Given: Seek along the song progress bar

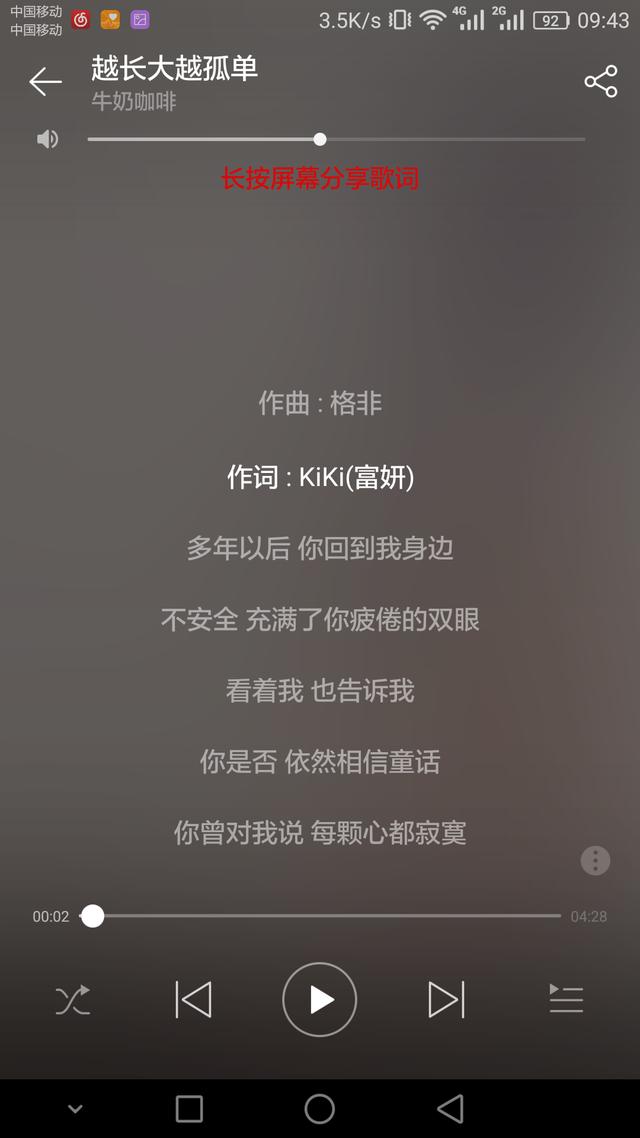Looking at the screenshot, I should 325,916.
